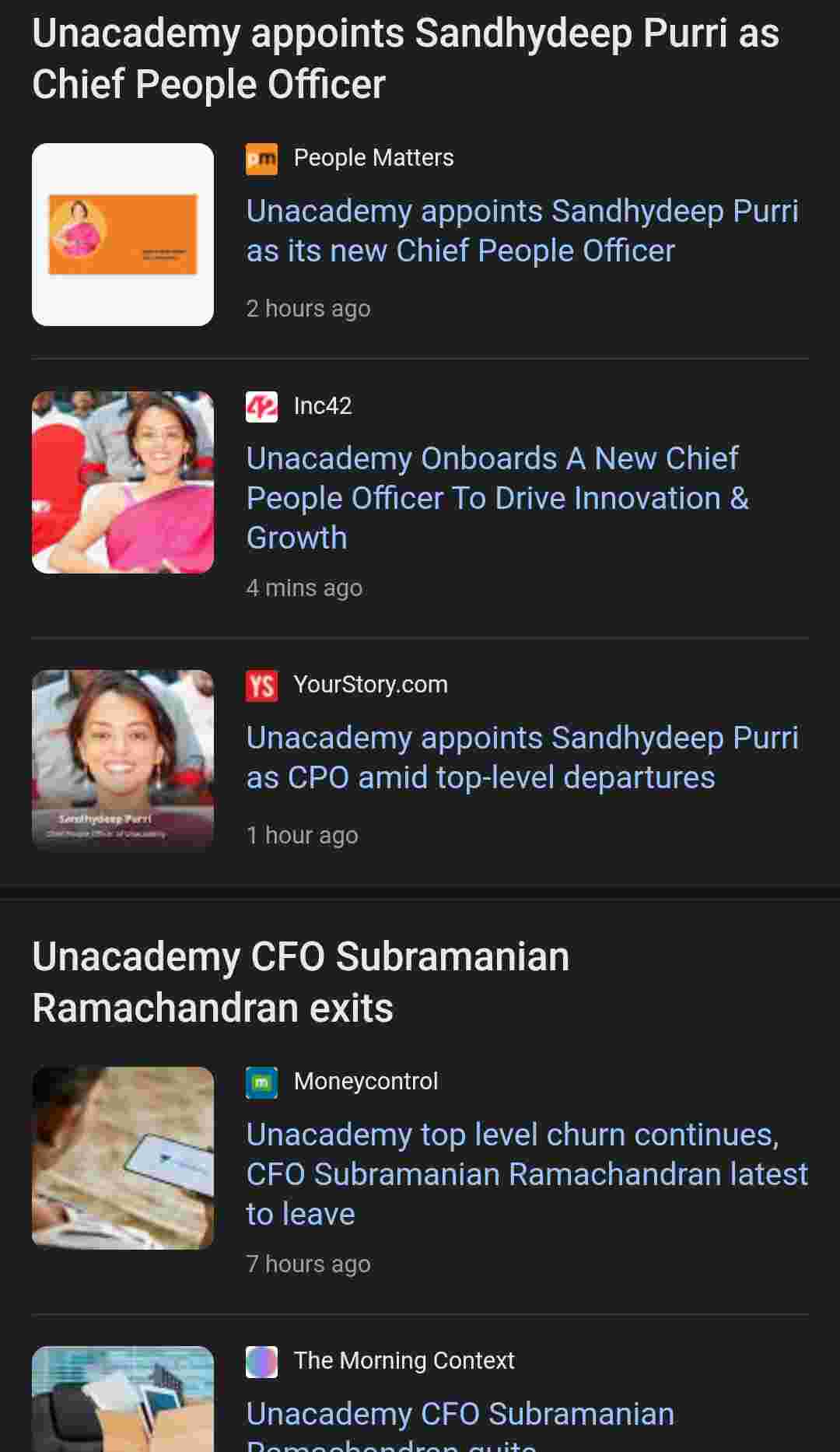Read YourStory.com article on CPO appointment
This screenshot has height=1452, width=840.
(522, 757)
